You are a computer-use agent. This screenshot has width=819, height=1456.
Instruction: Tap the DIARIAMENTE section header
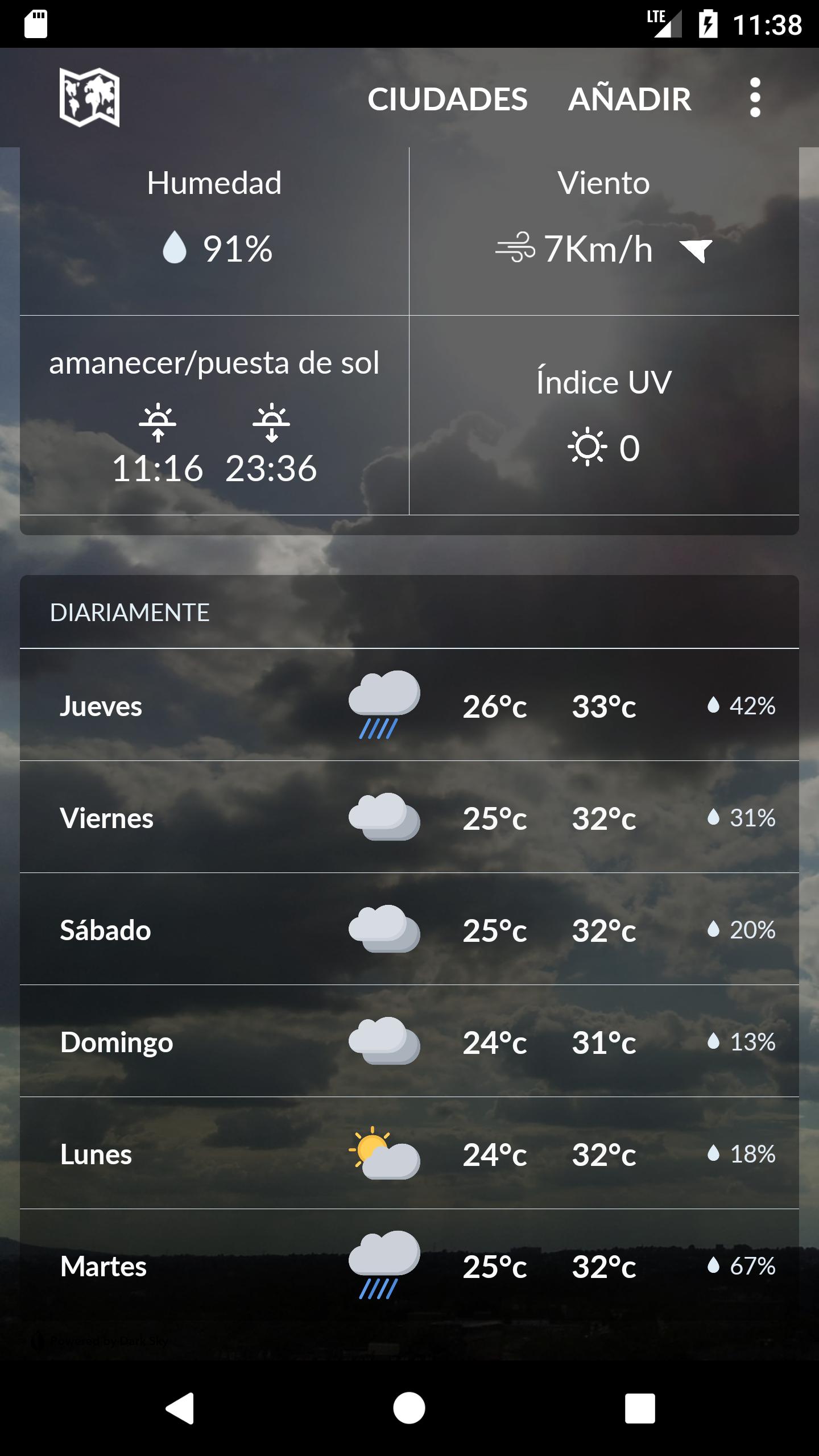tap(130, 613)
